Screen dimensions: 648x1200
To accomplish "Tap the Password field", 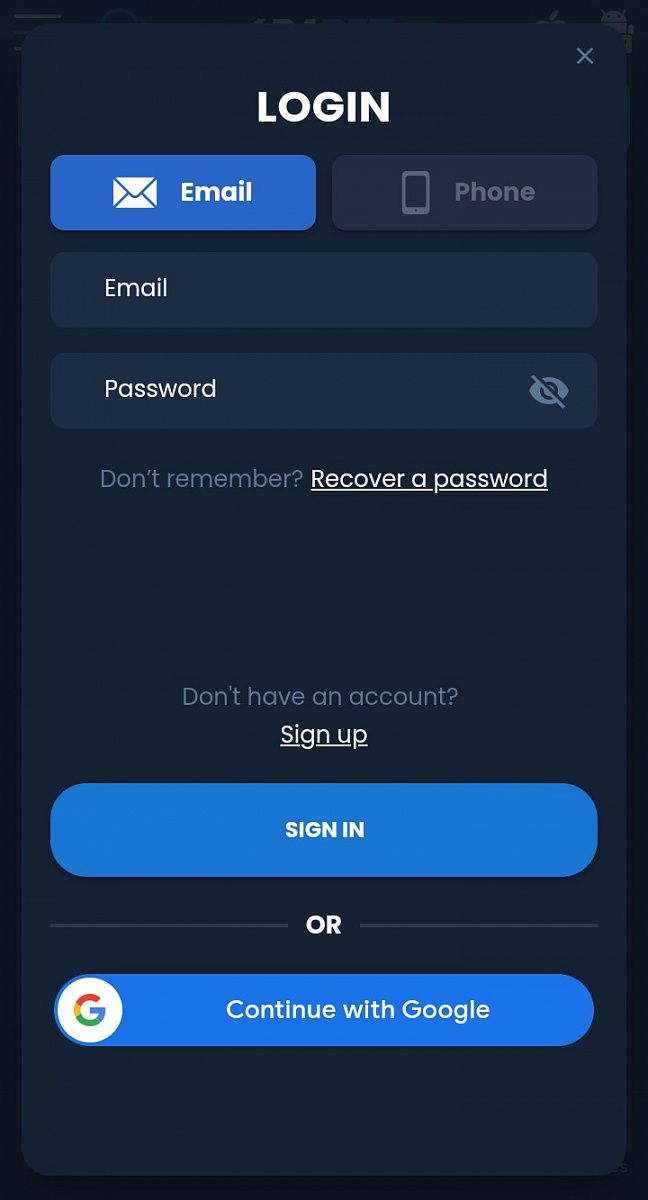I will pyautogui.click(x=290, y=390).
